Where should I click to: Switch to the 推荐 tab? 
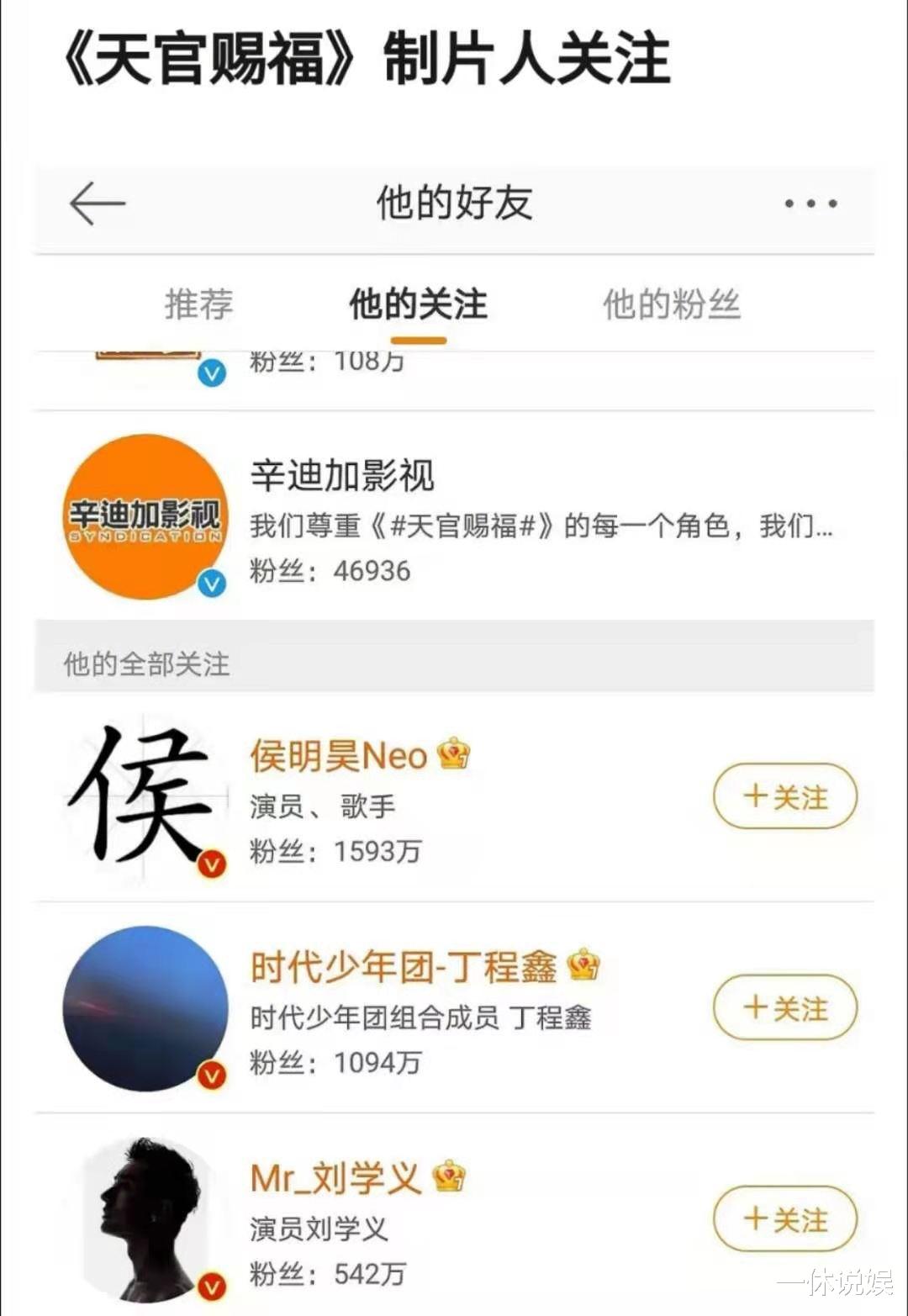199,305
